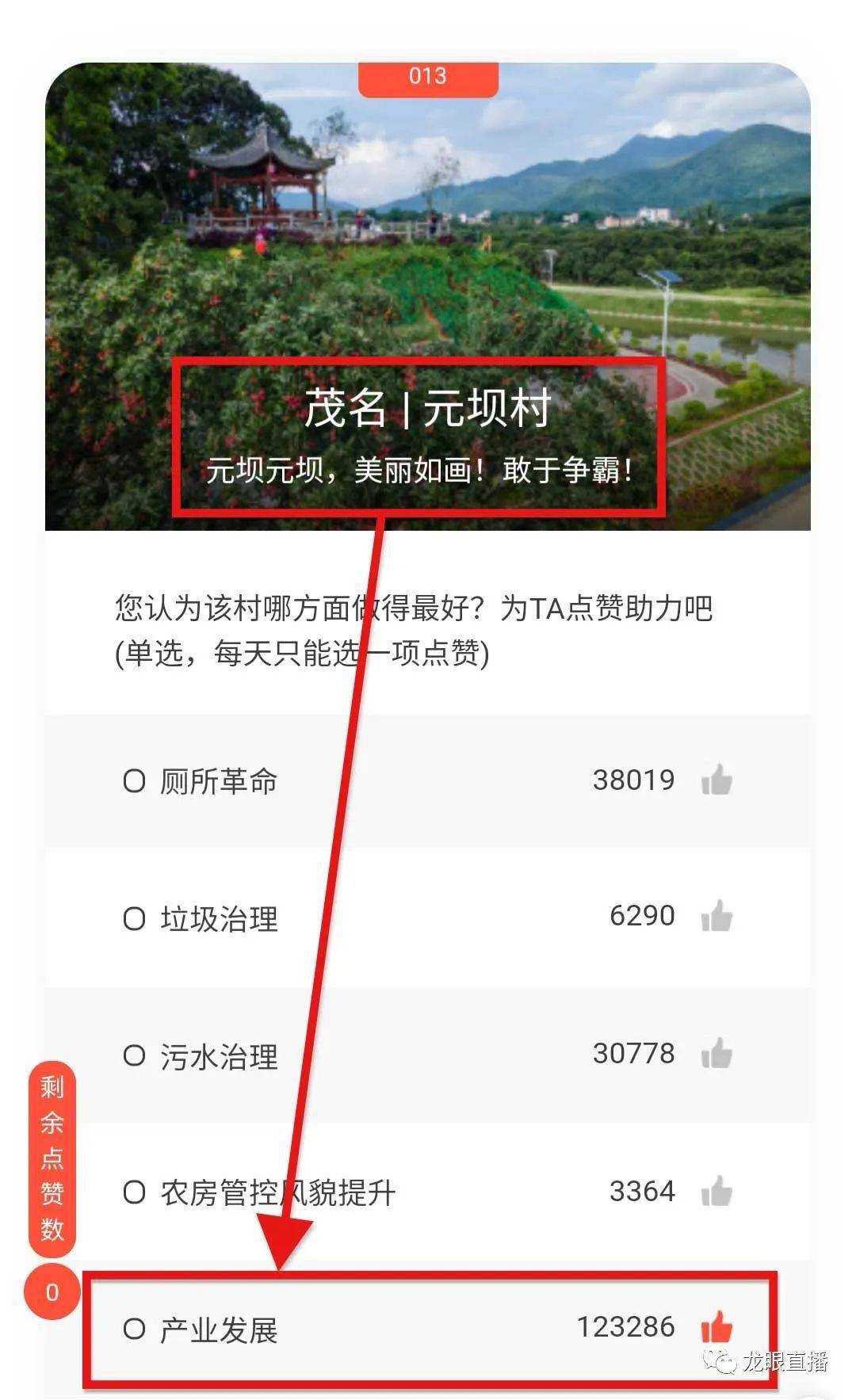
Task: Select the 农房管控风貌提升 radio button
Action: [x=134, y=1191]
